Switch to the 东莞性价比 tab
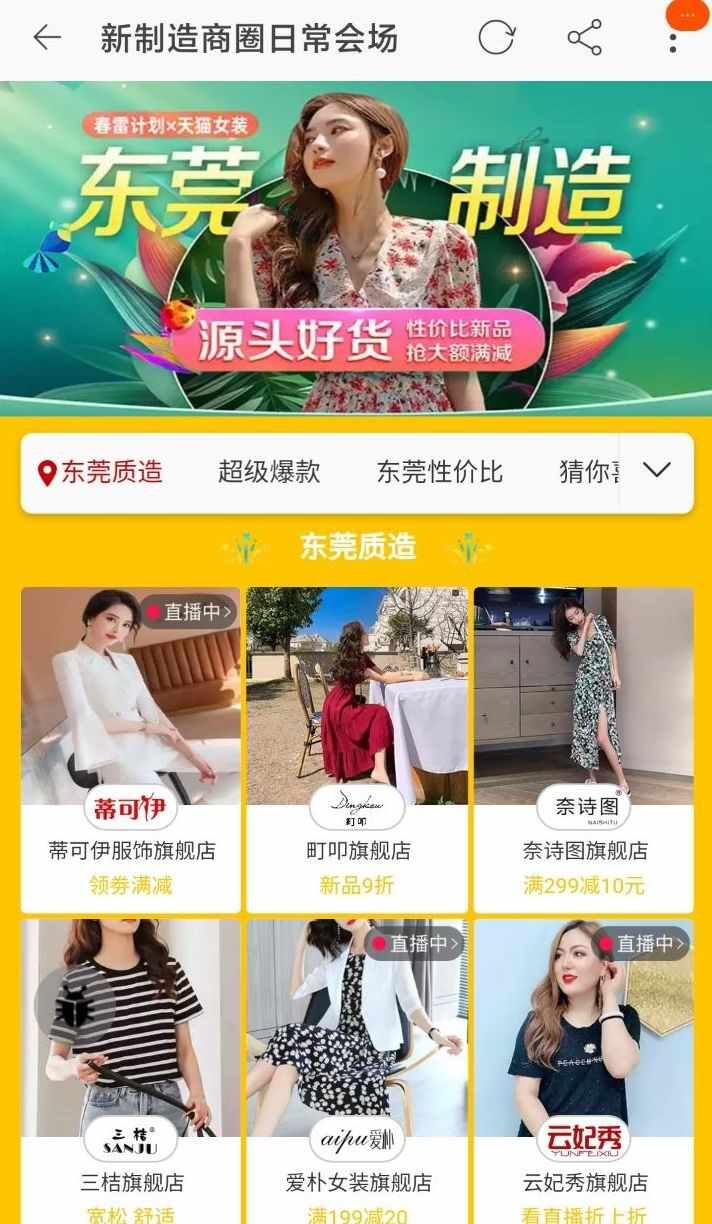Image resolution: width=712 pixels, height=1224 pixels. click(x=439, y=473)
